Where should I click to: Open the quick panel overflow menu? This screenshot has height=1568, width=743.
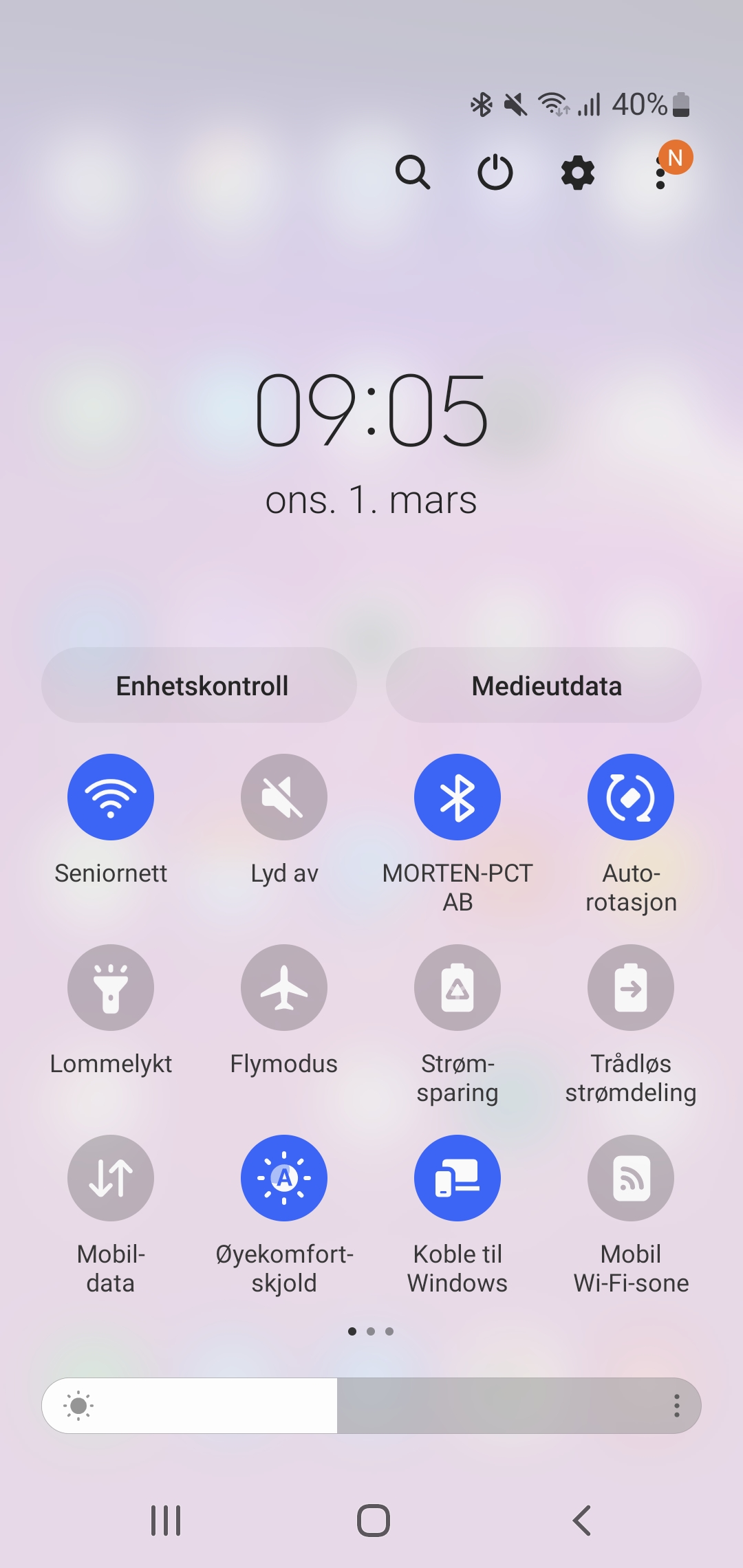pyautogui.click(x=661, y=173)
